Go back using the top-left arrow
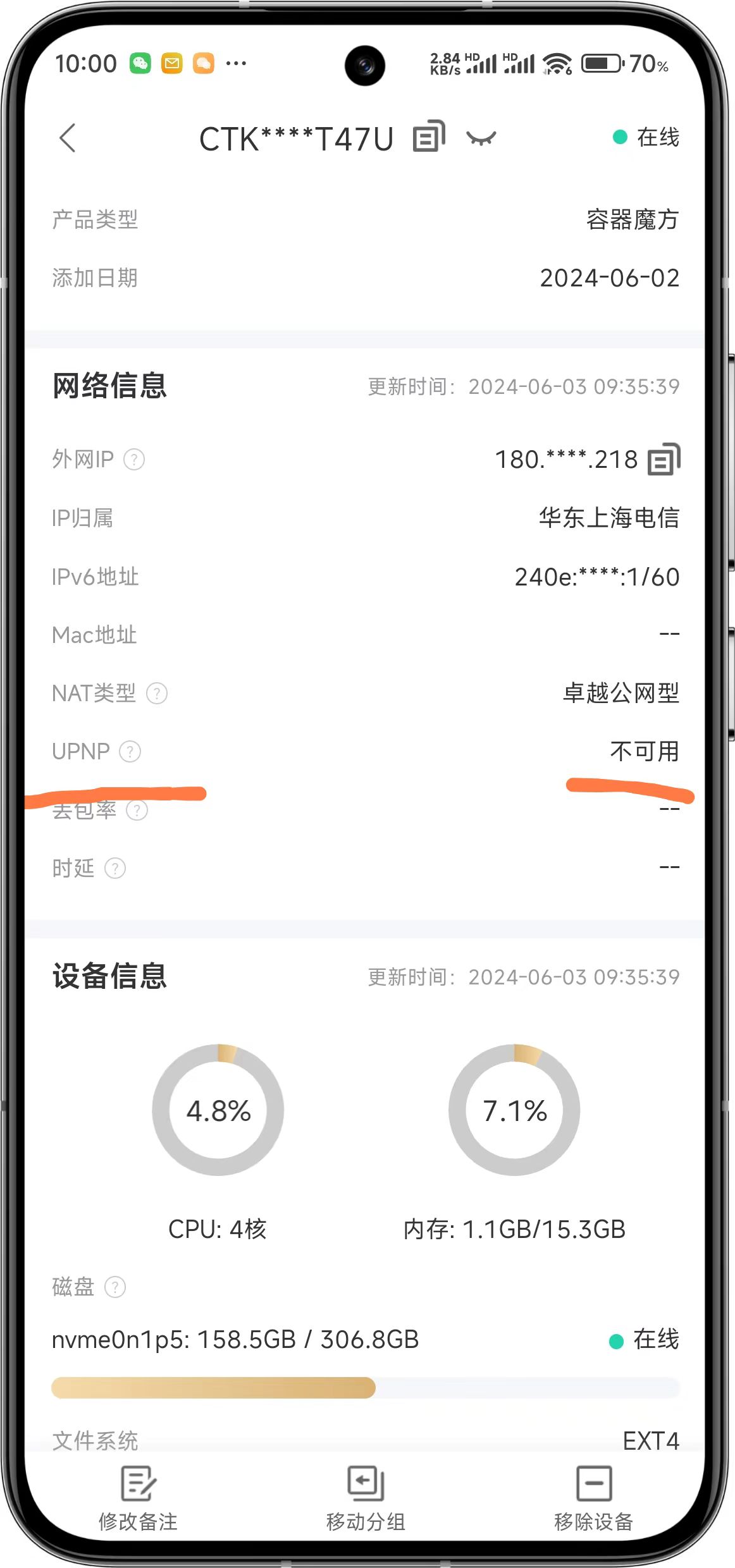This screenshot has width=735, height=1568. tap(68, 138)
